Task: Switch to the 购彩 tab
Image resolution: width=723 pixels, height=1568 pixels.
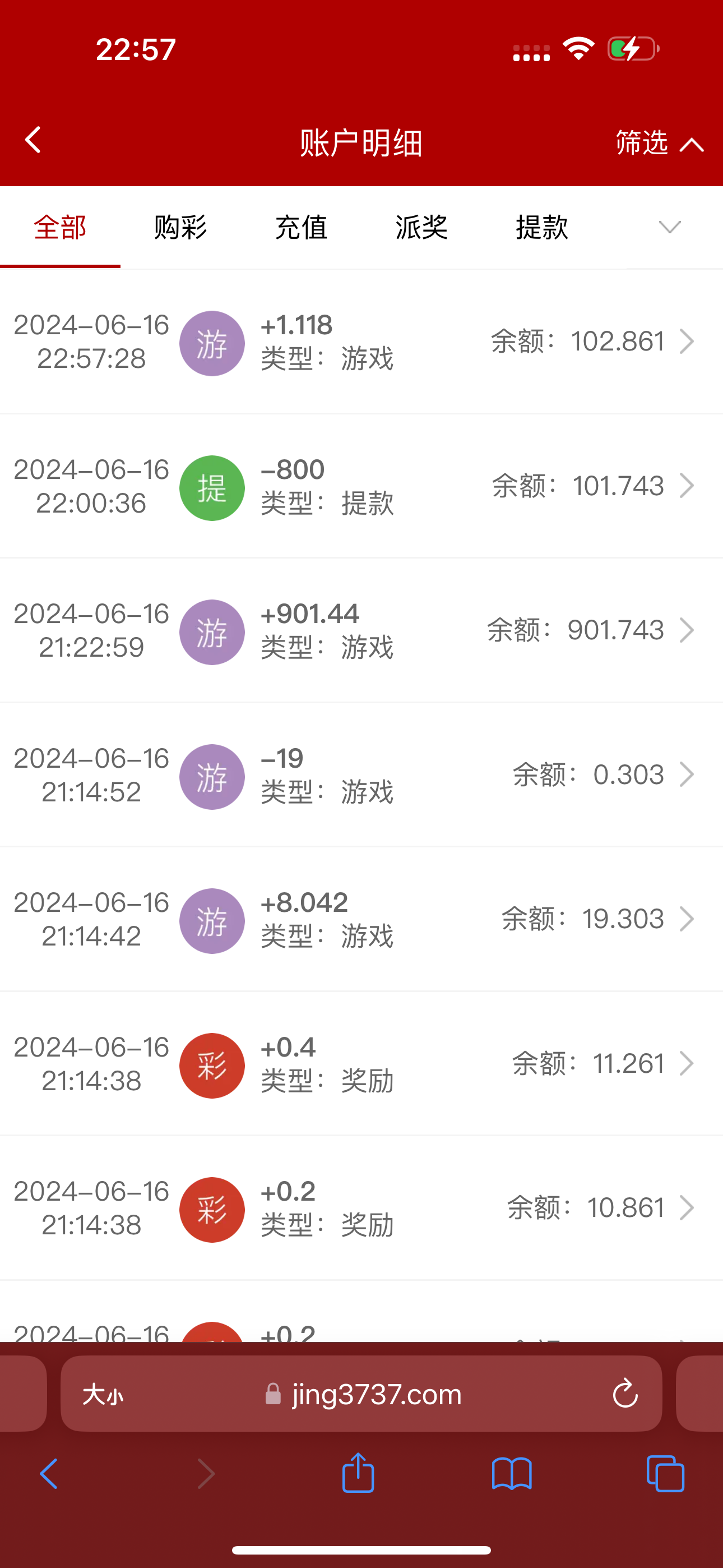Action: coord(180,228)
